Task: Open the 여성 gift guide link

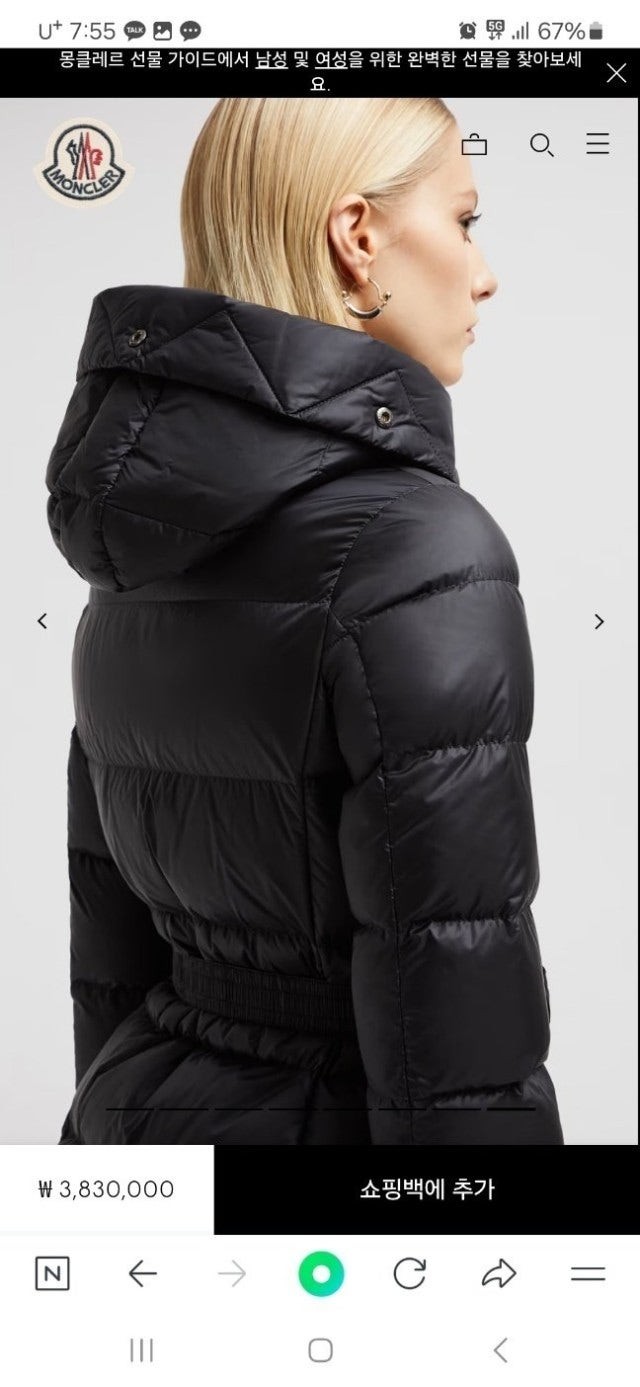Action: click(331, 60)
